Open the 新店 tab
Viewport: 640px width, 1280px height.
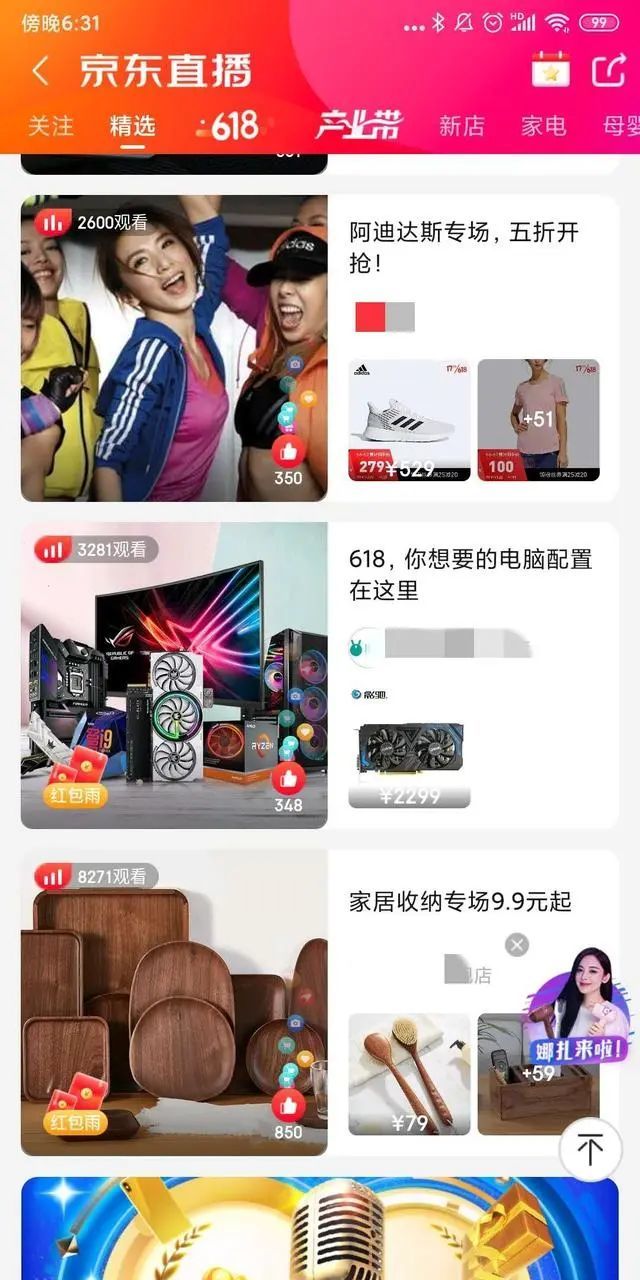point(461,126)
